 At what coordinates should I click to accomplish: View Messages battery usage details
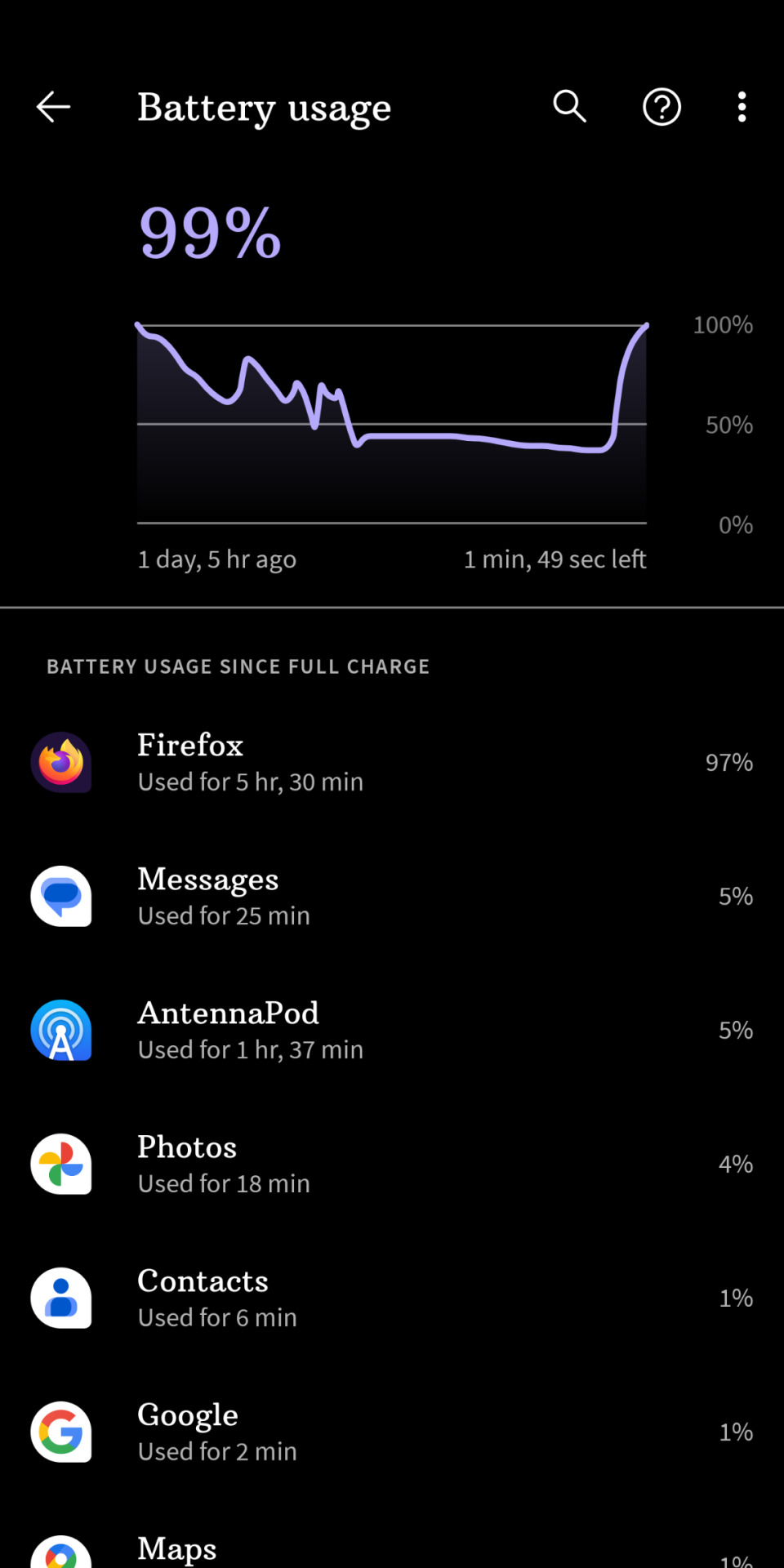click(392, 897)
